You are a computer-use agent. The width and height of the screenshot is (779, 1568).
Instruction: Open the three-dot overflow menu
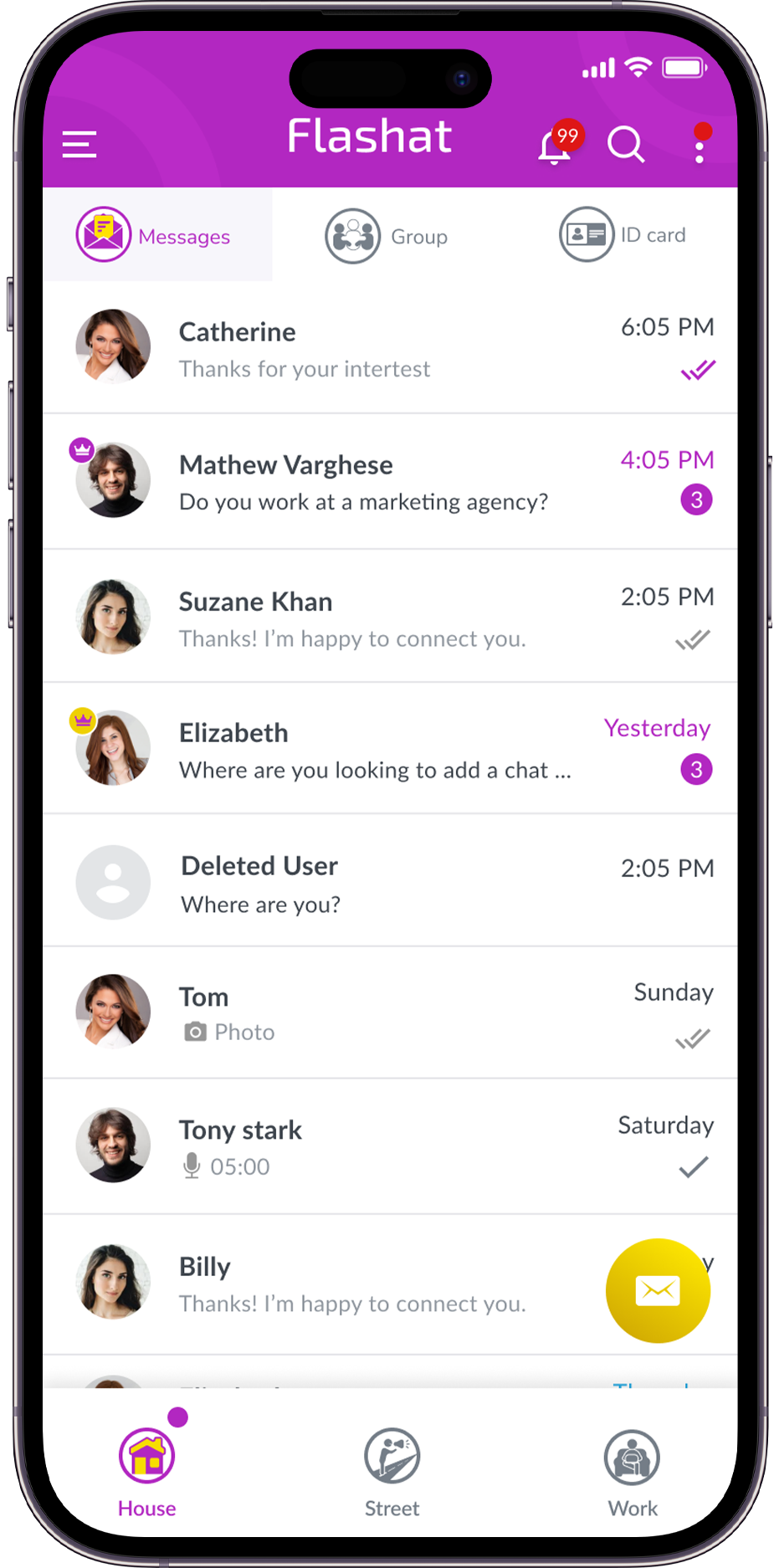[700, 145]
